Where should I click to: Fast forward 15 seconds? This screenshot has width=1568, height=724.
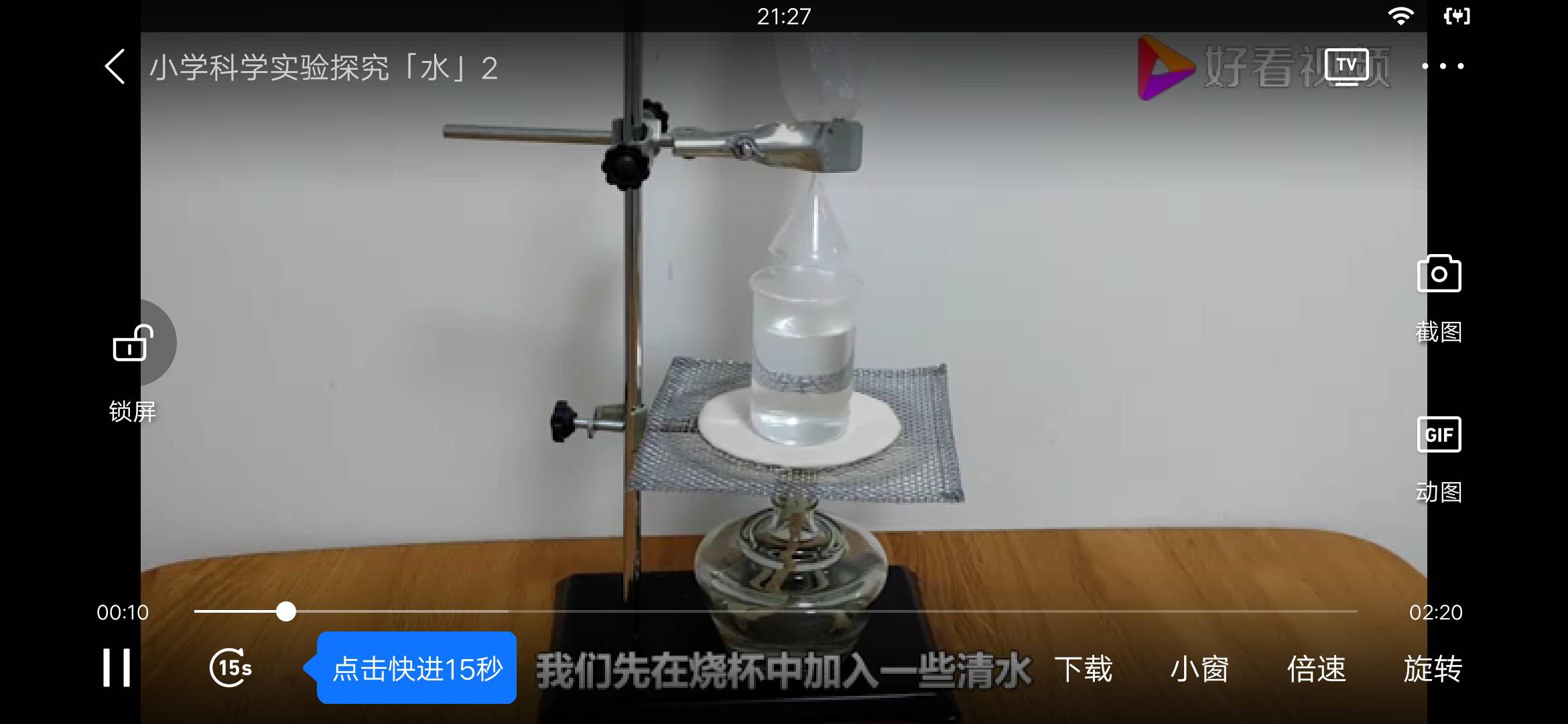pos(231,668)
